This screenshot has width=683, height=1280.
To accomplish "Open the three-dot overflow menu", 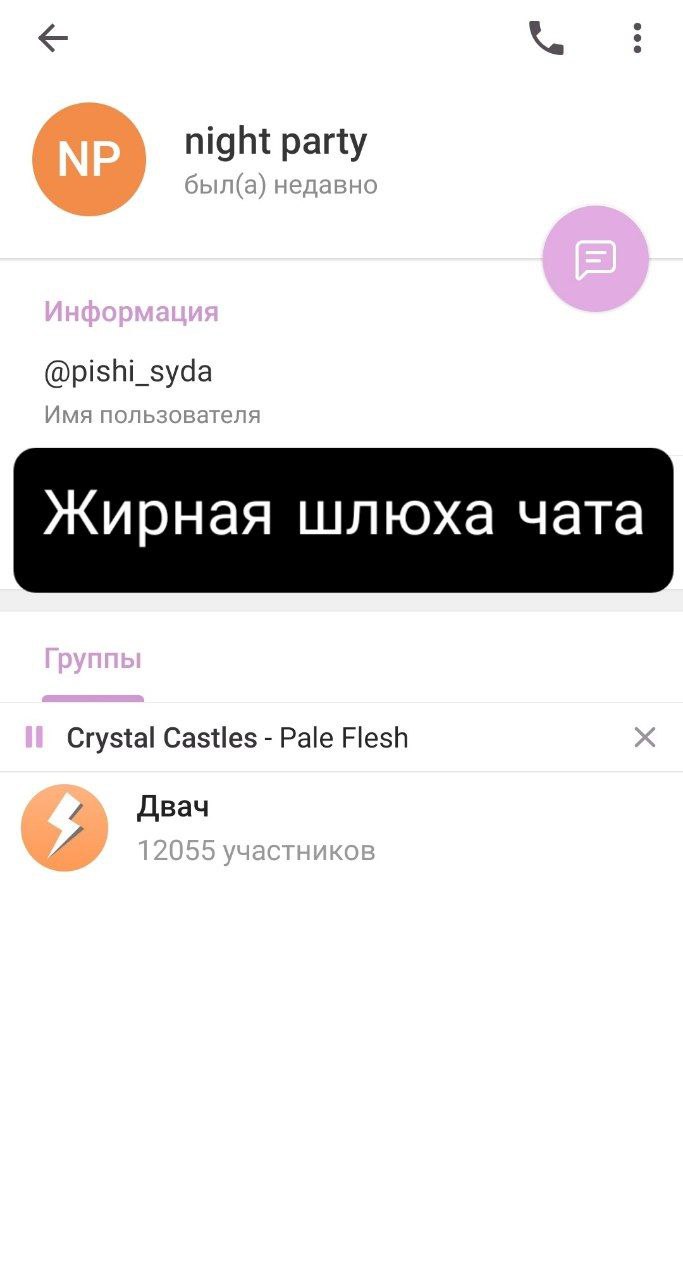I will click(637, 39).
